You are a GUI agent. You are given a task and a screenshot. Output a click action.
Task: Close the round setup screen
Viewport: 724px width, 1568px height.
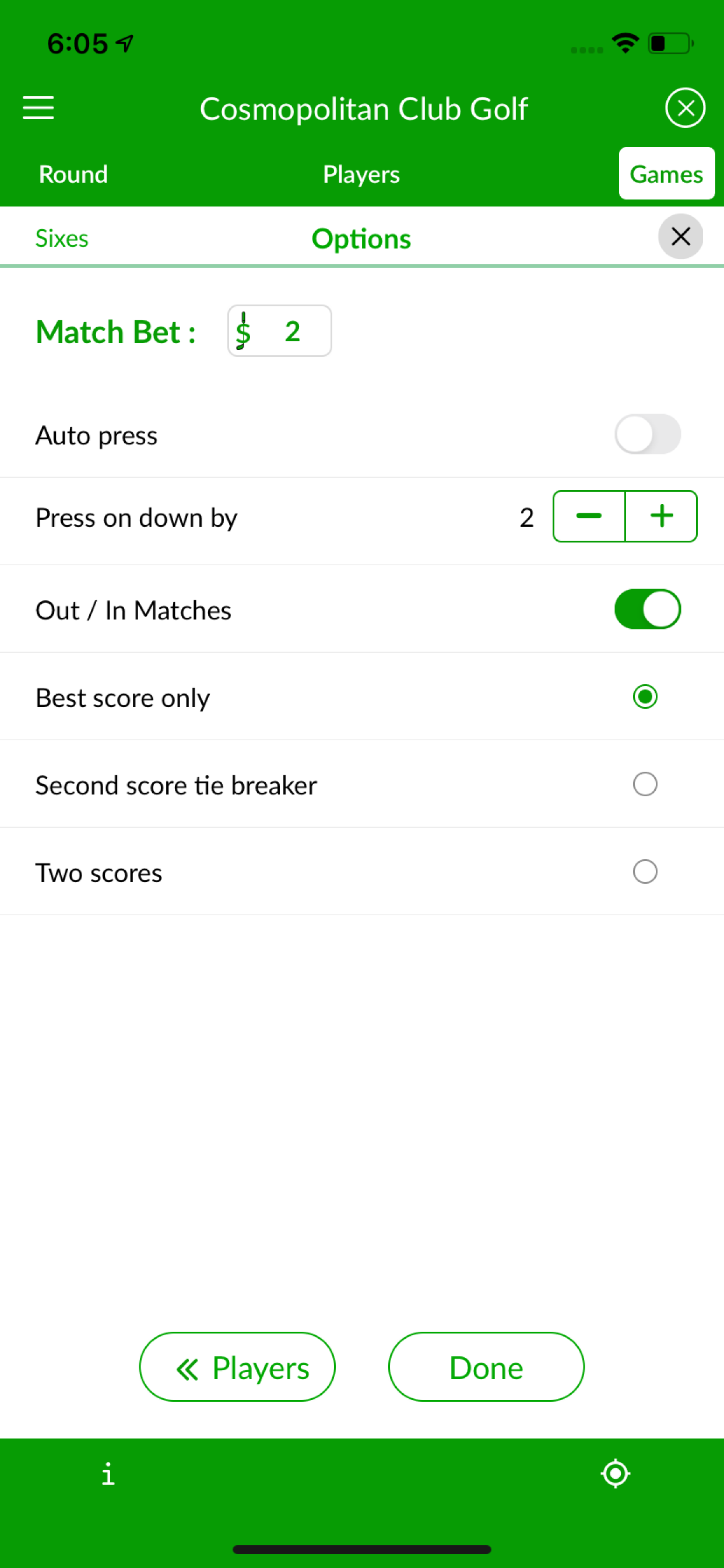[x=684, y=108]
